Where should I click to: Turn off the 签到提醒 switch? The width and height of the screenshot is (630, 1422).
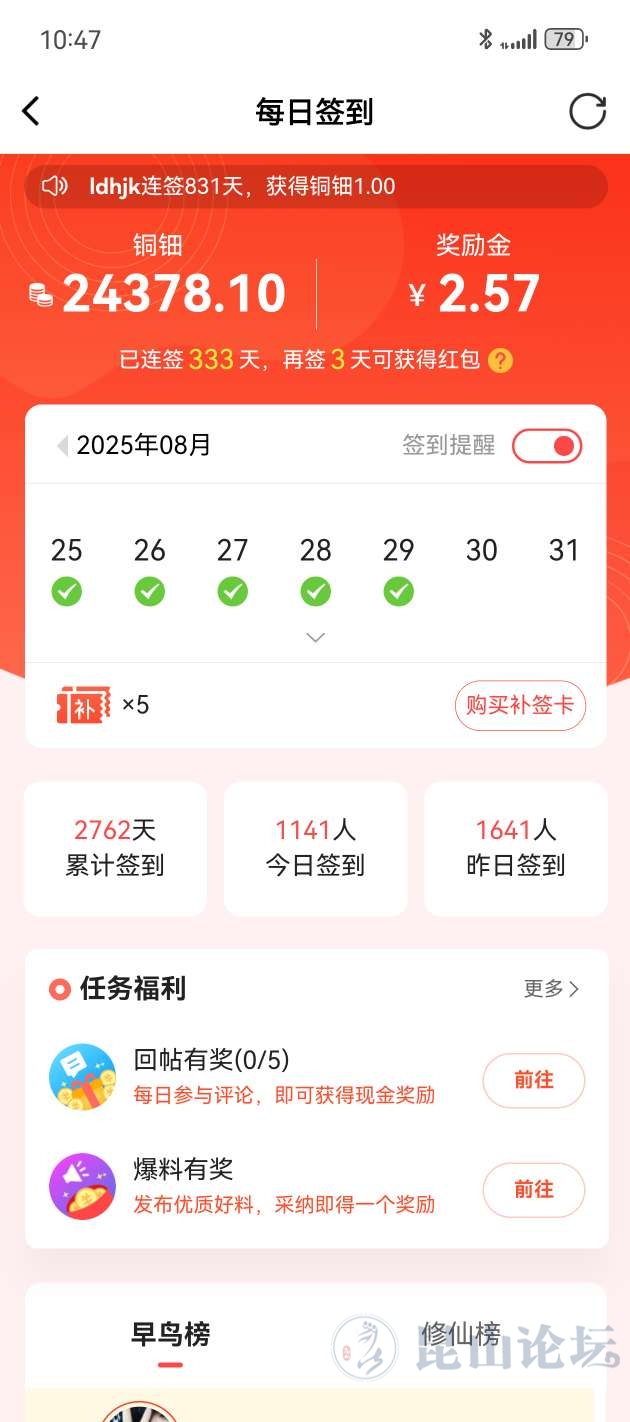(546, 446)
